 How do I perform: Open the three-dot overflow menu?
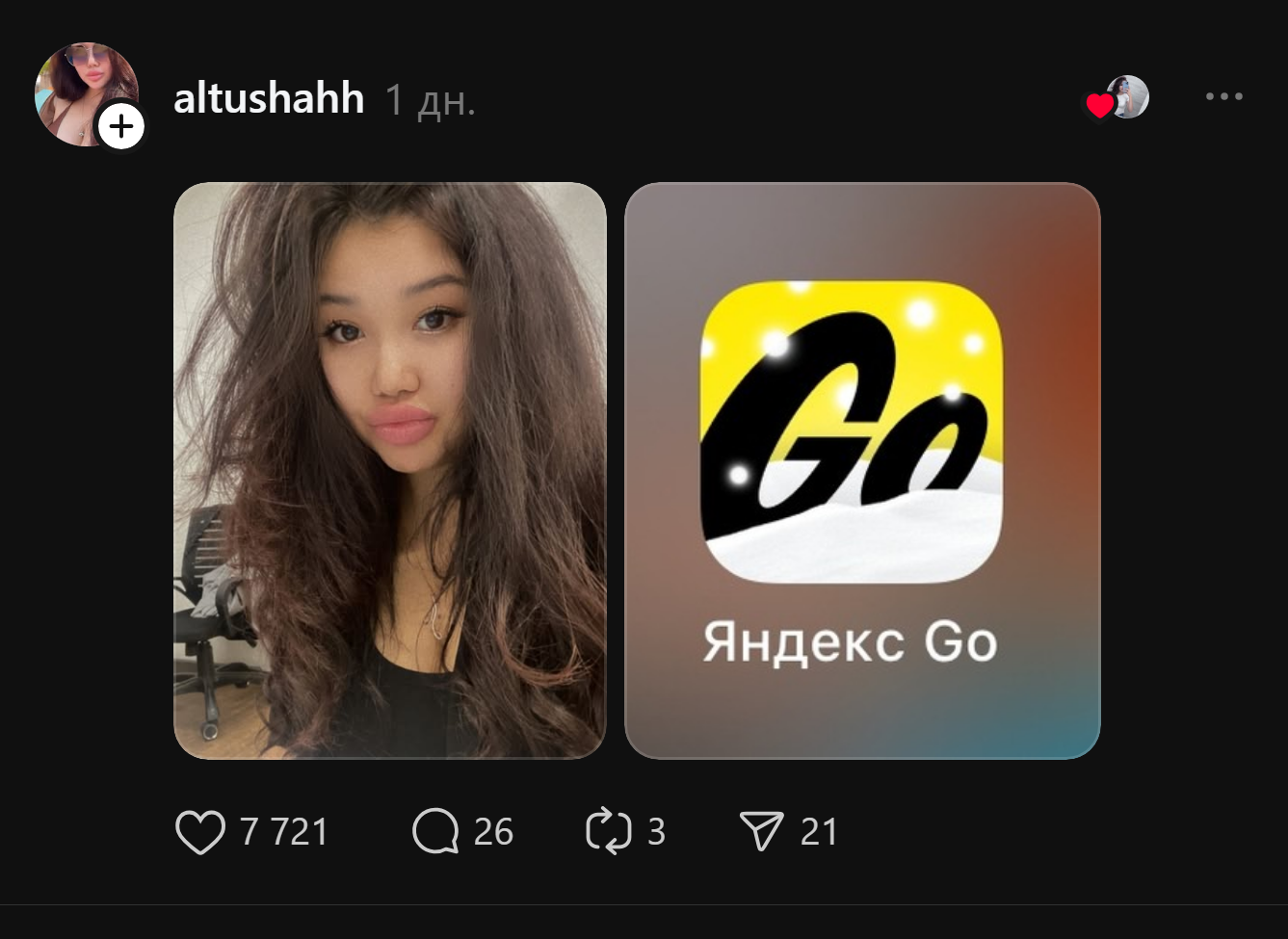click(1223, 96)
